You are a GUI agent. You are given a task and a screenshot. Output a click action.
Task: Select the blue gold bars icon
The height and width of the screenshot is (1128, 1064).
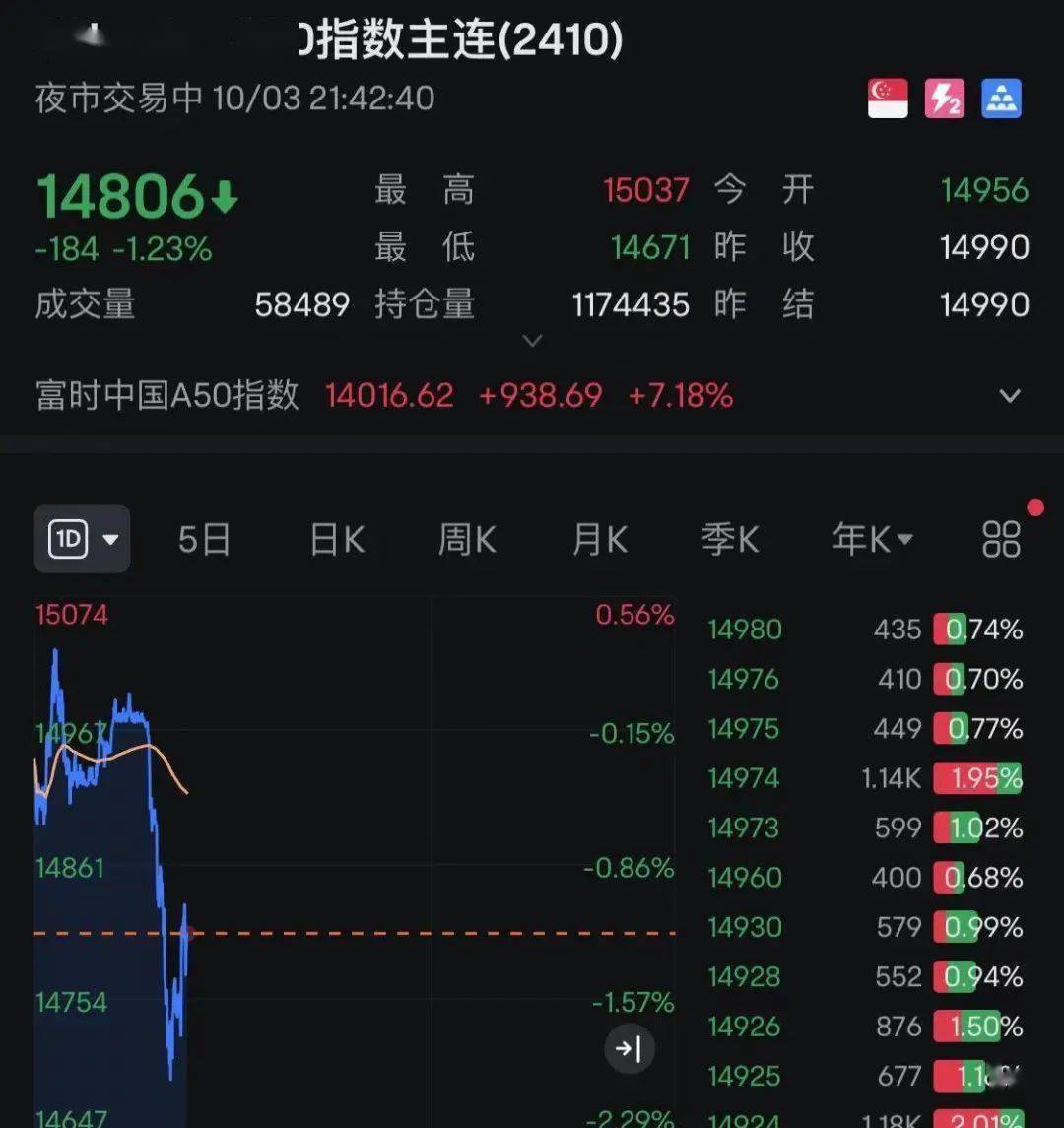tap(1001, 98)
